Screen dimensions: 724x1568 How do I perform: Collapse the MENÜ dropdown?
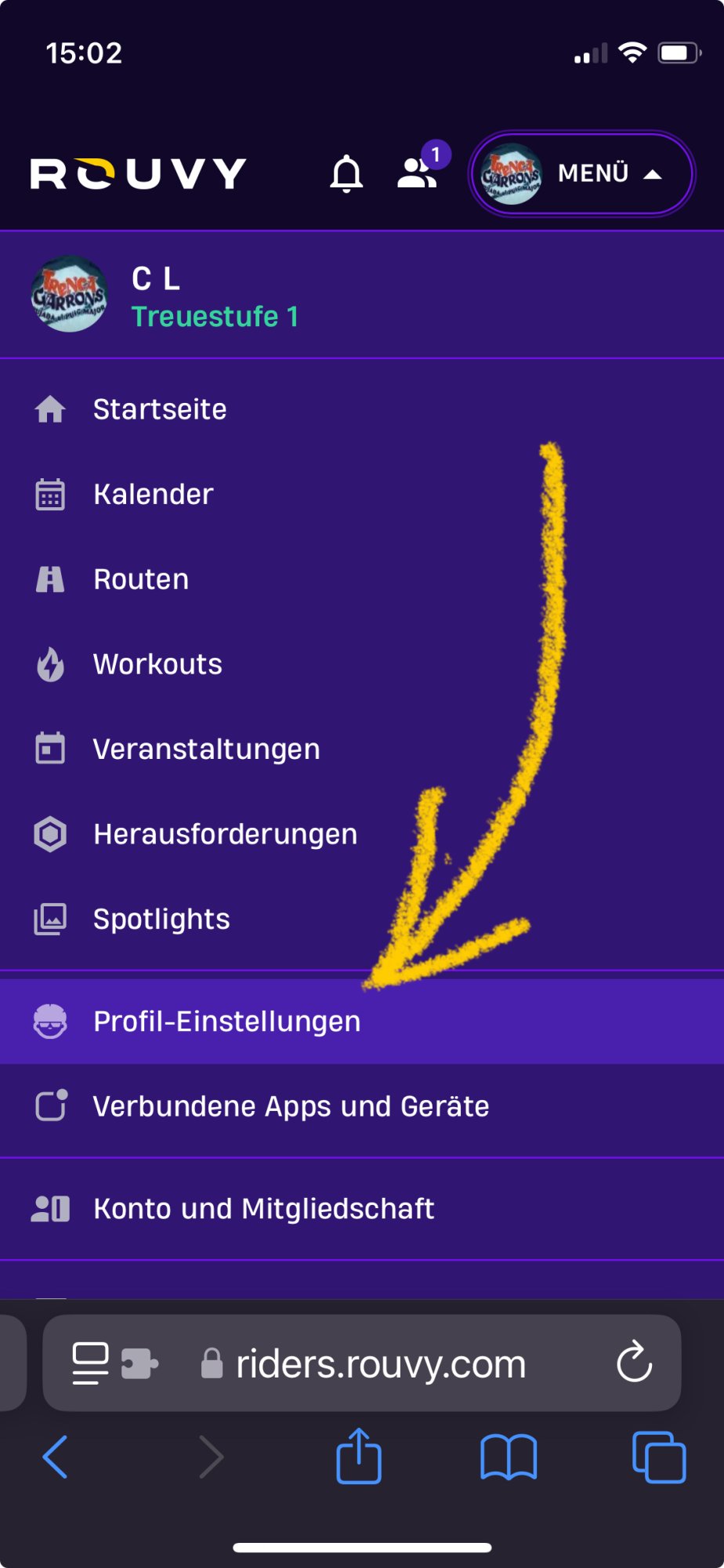click(x=581, y=173)
